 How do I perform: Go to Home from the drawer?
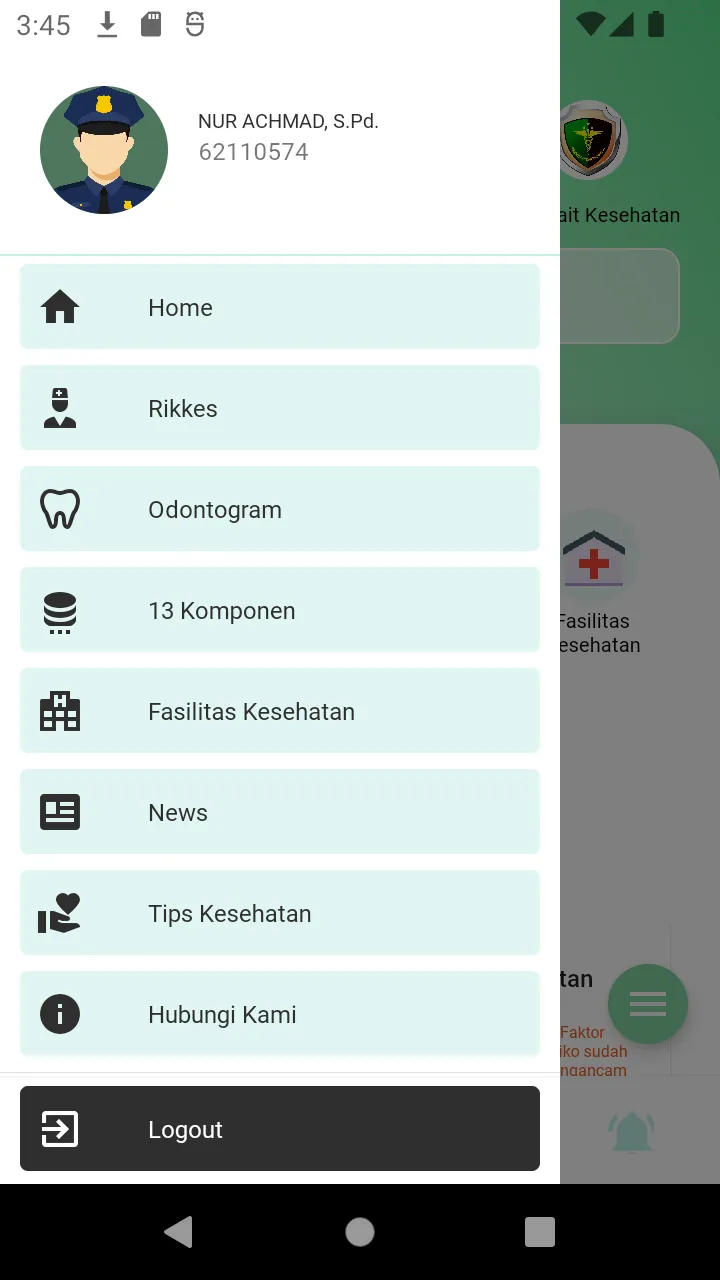280,307
